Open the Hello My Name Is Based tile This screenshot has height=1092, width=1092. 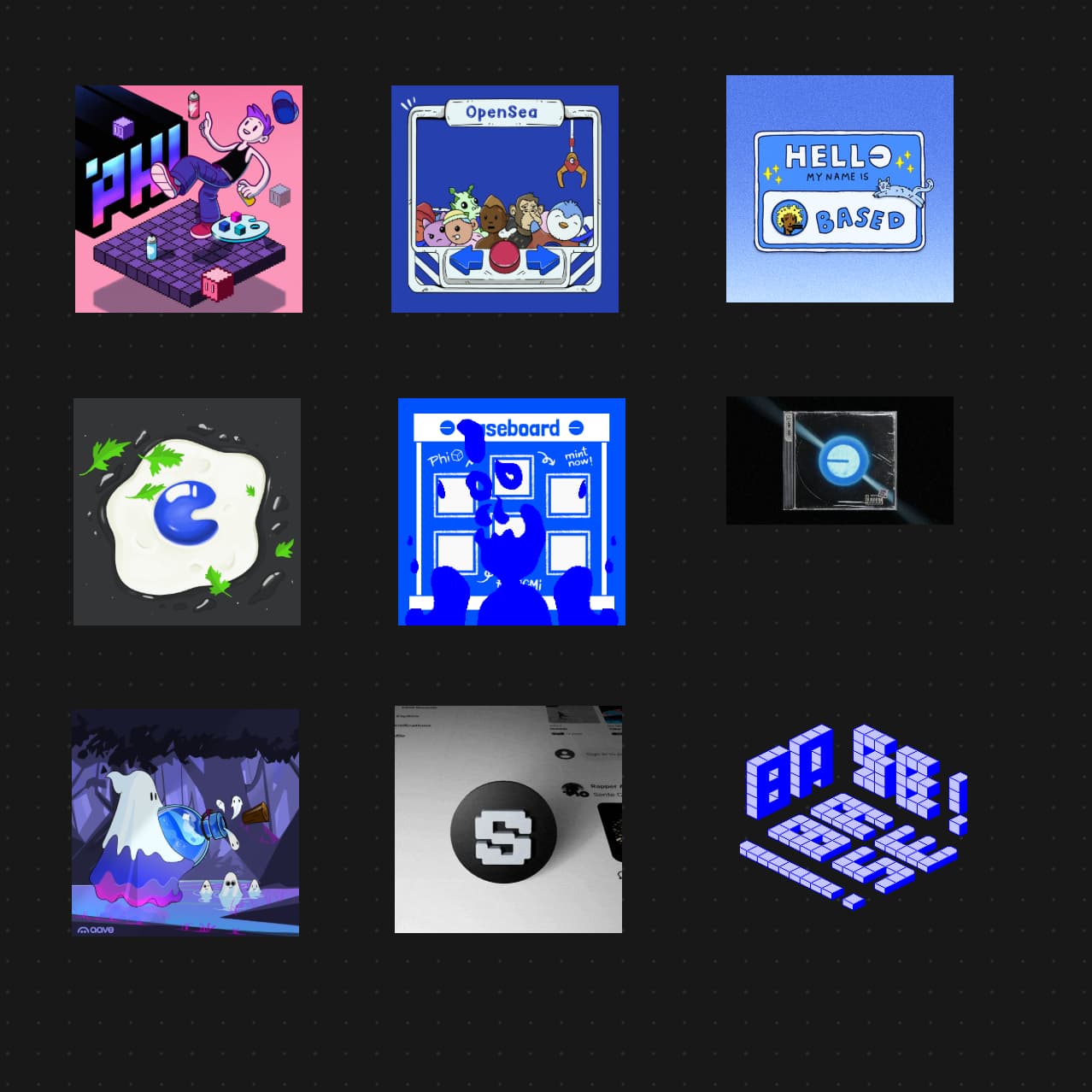[839, 189]
